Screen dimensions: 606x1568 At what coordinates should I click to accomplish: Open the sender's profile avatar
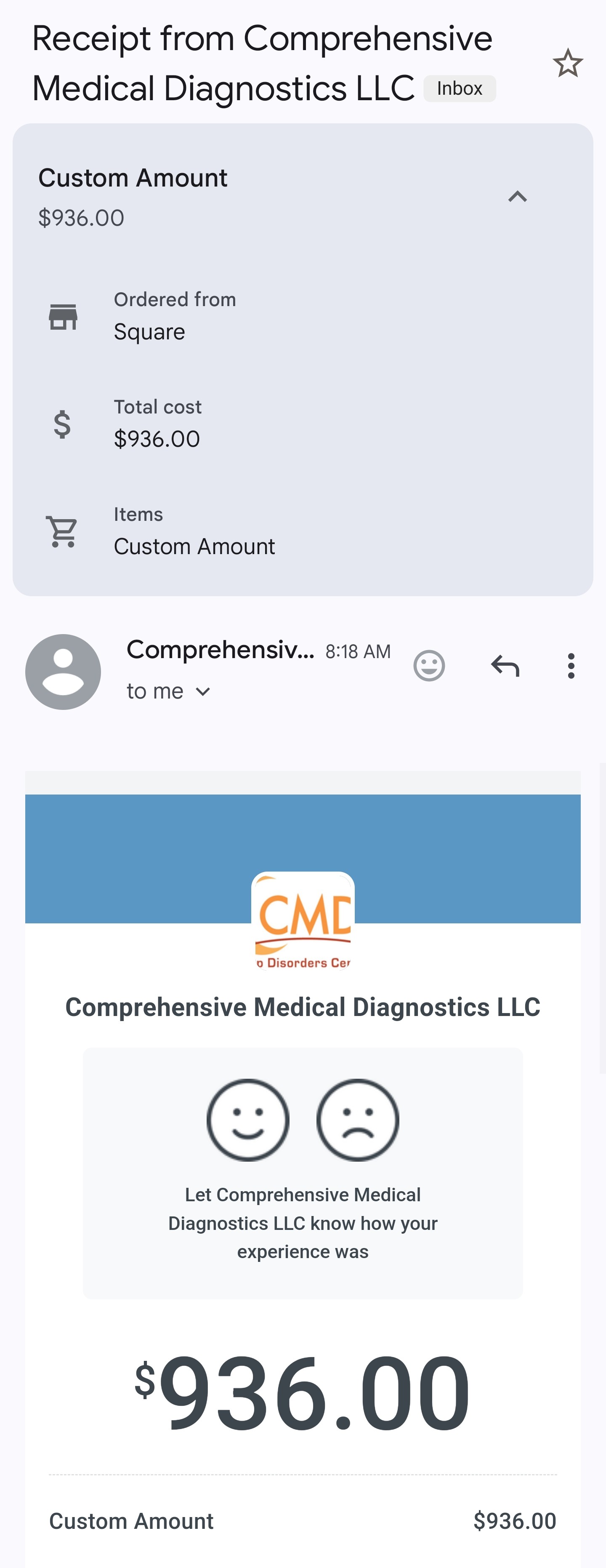(x=63, y=672)
